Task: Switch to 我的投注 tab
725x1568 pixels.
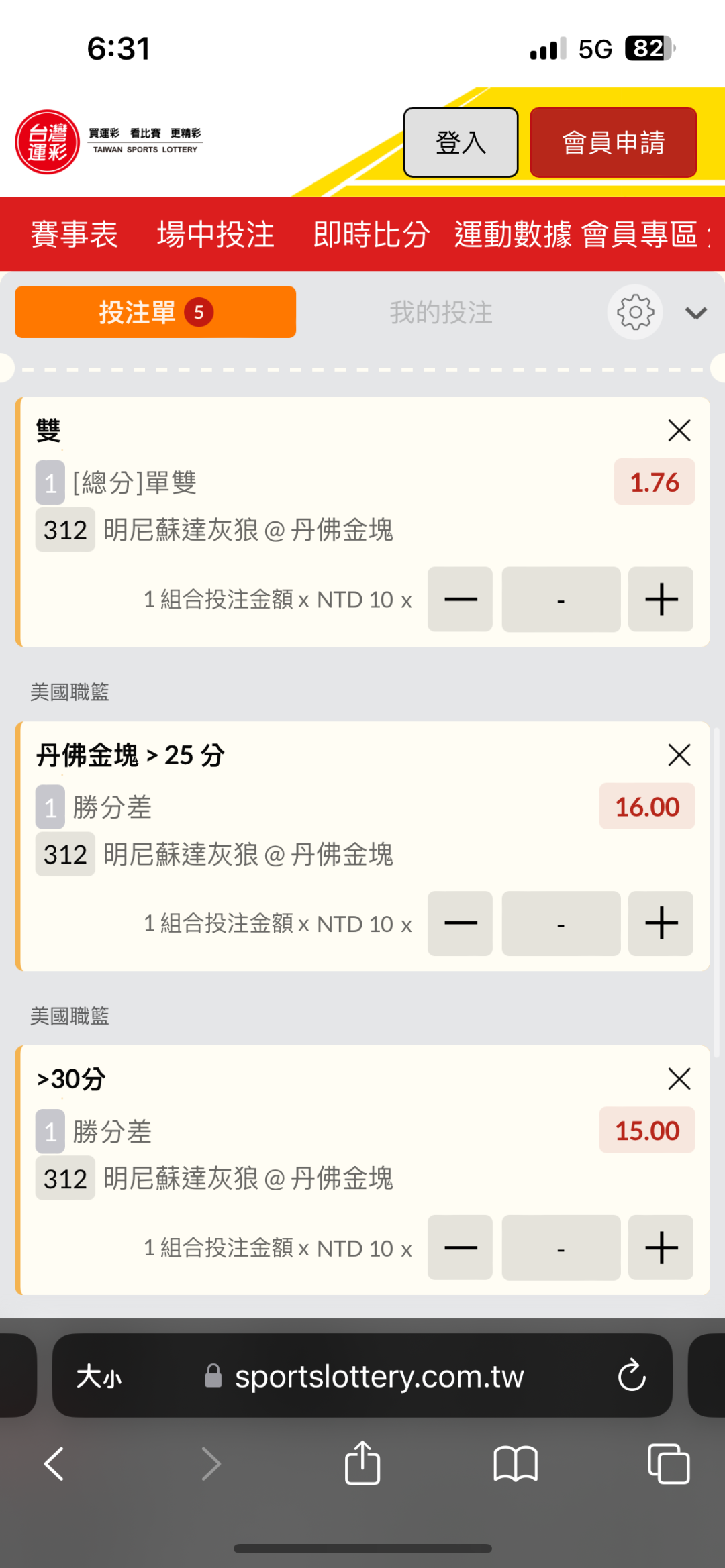Action: pyautogui.click(x=441, y=313)
